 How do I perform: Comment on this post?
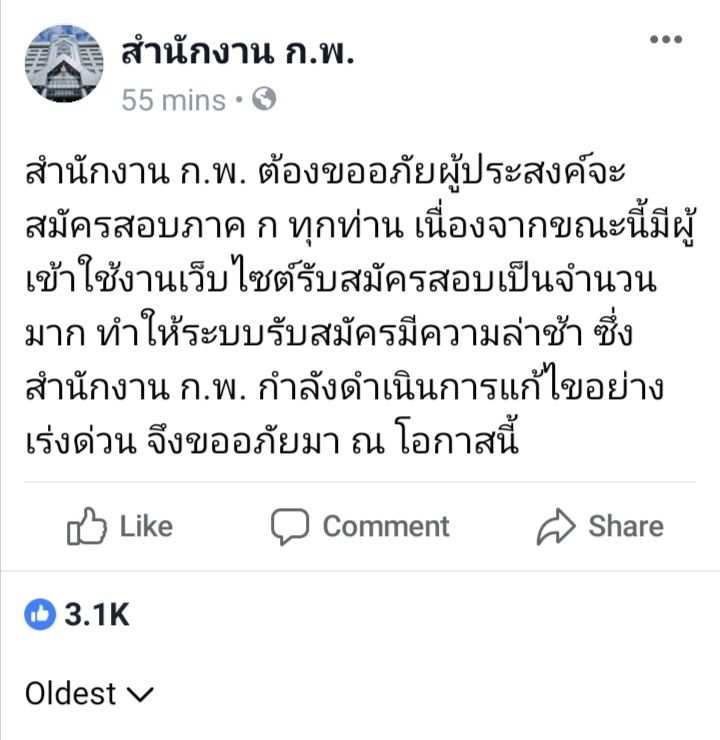point(360,527)
